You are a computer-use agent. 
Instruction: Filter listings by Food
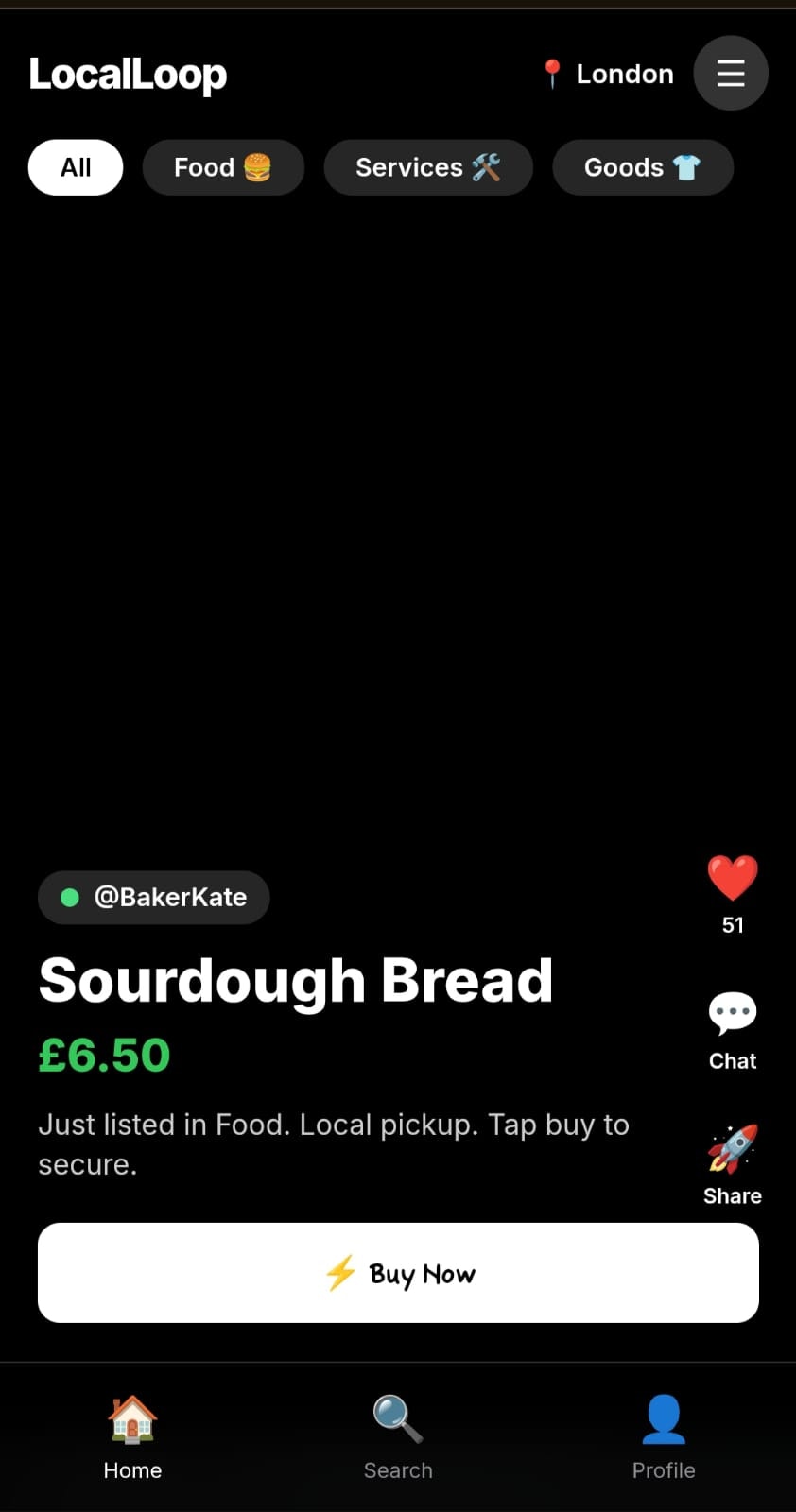223,167
